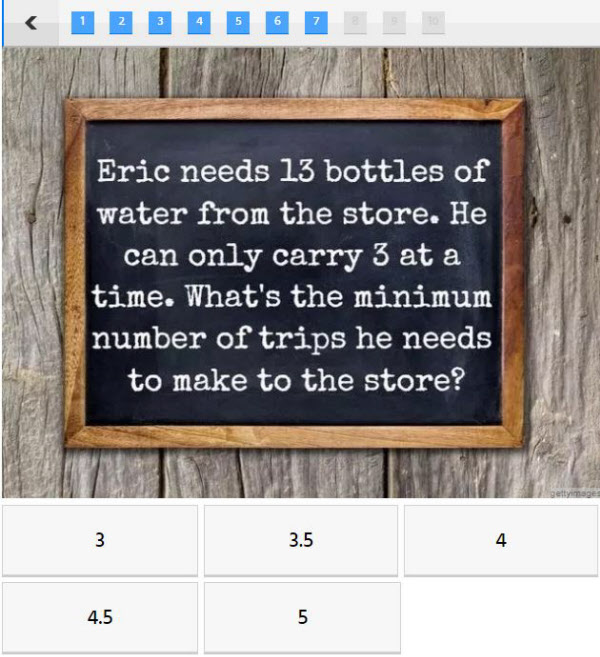Jump to question 3

(x=159, y=22)
